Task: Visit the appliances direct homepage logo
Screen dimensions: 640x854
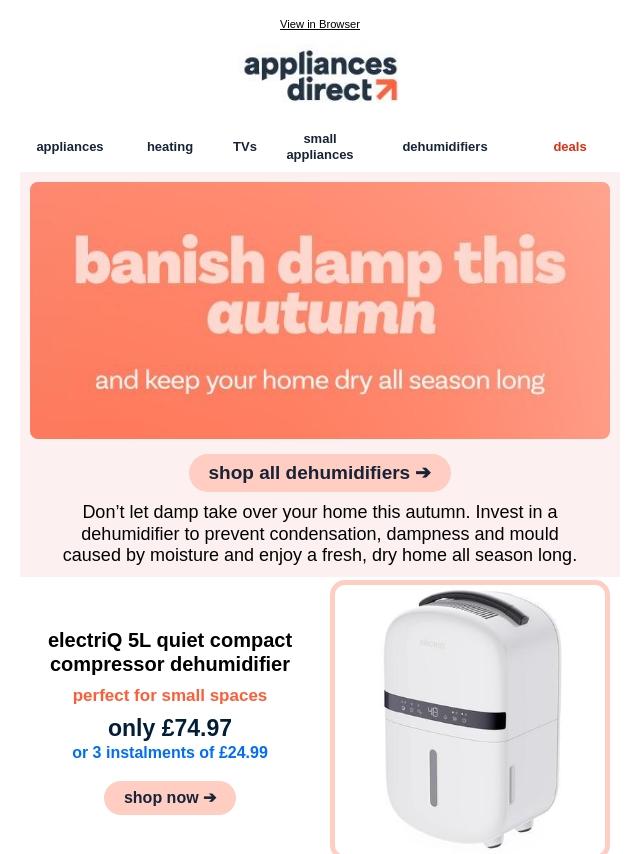Action: (320, 76)
